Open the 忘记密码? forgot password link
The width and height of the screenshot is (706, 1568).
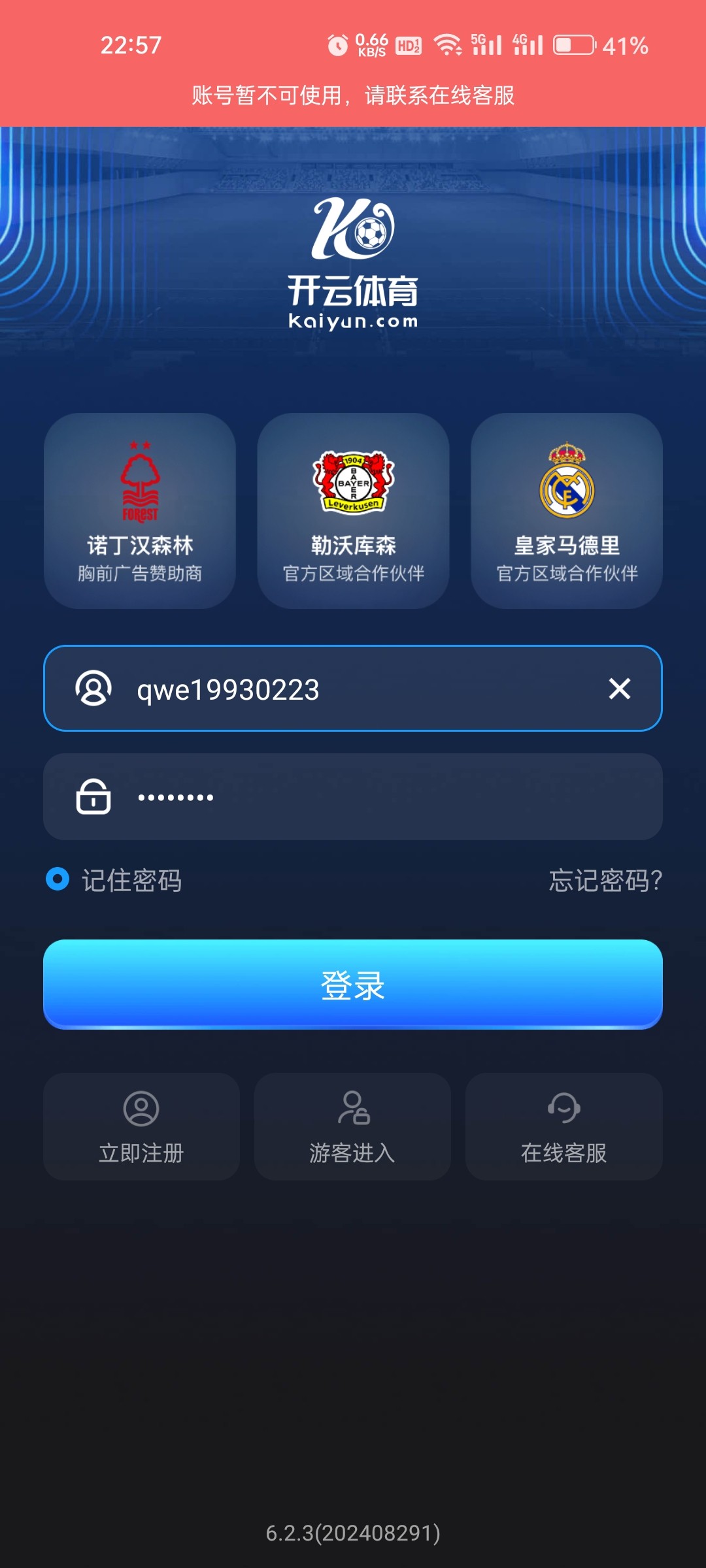pyautogui.click(x=605, y=880)
